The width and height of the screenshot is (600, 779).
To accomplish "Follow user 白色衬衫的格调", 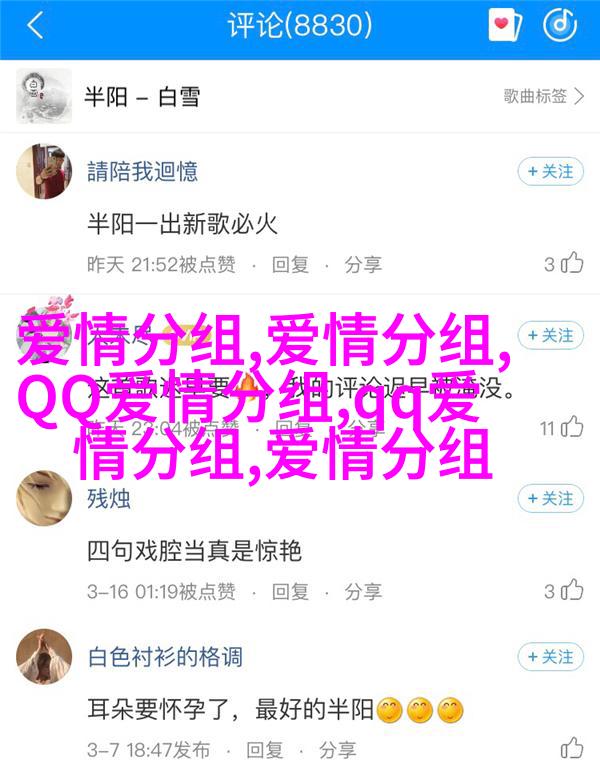I will click(550, 656).
